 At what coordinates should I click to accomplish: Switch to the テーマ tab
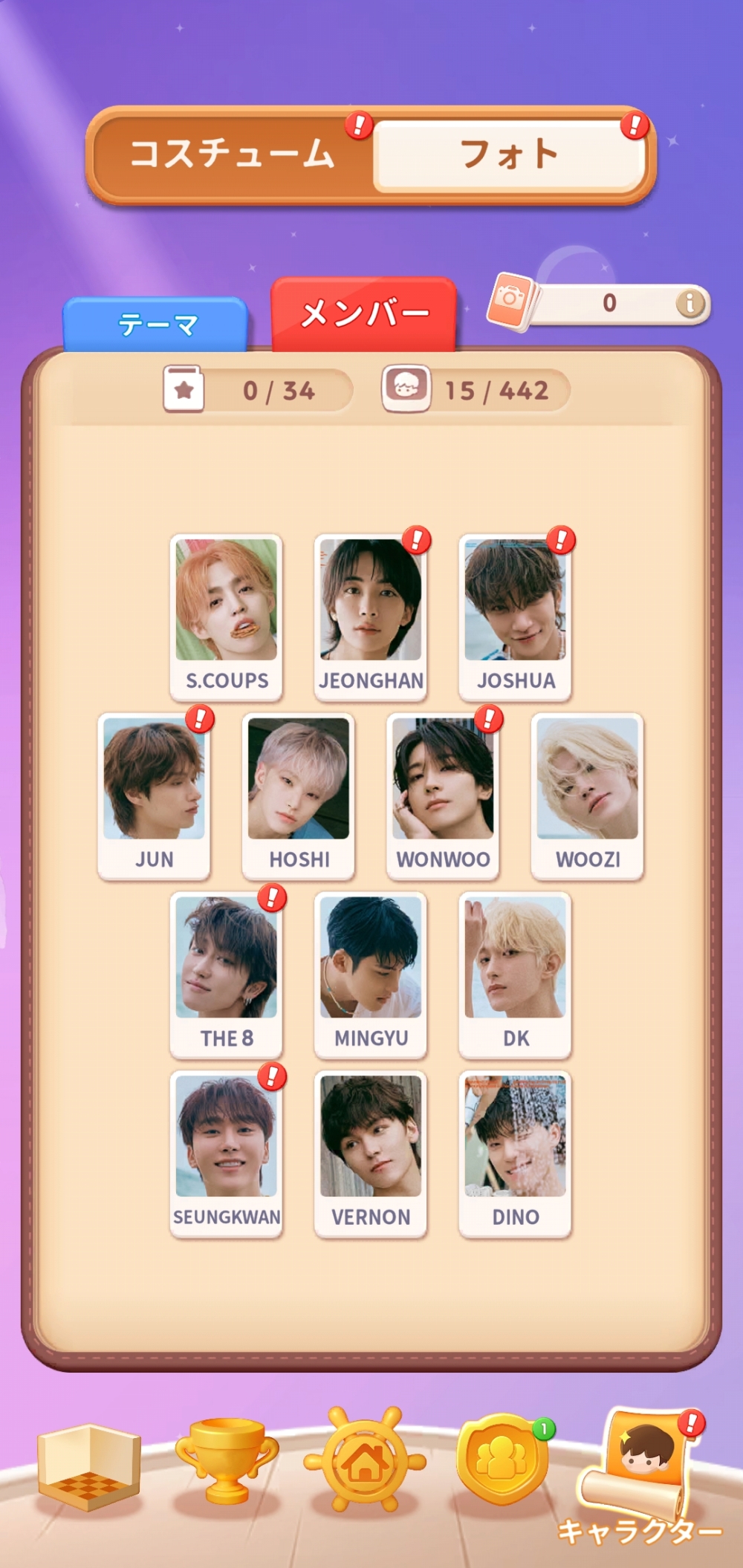tap(156, 325)
